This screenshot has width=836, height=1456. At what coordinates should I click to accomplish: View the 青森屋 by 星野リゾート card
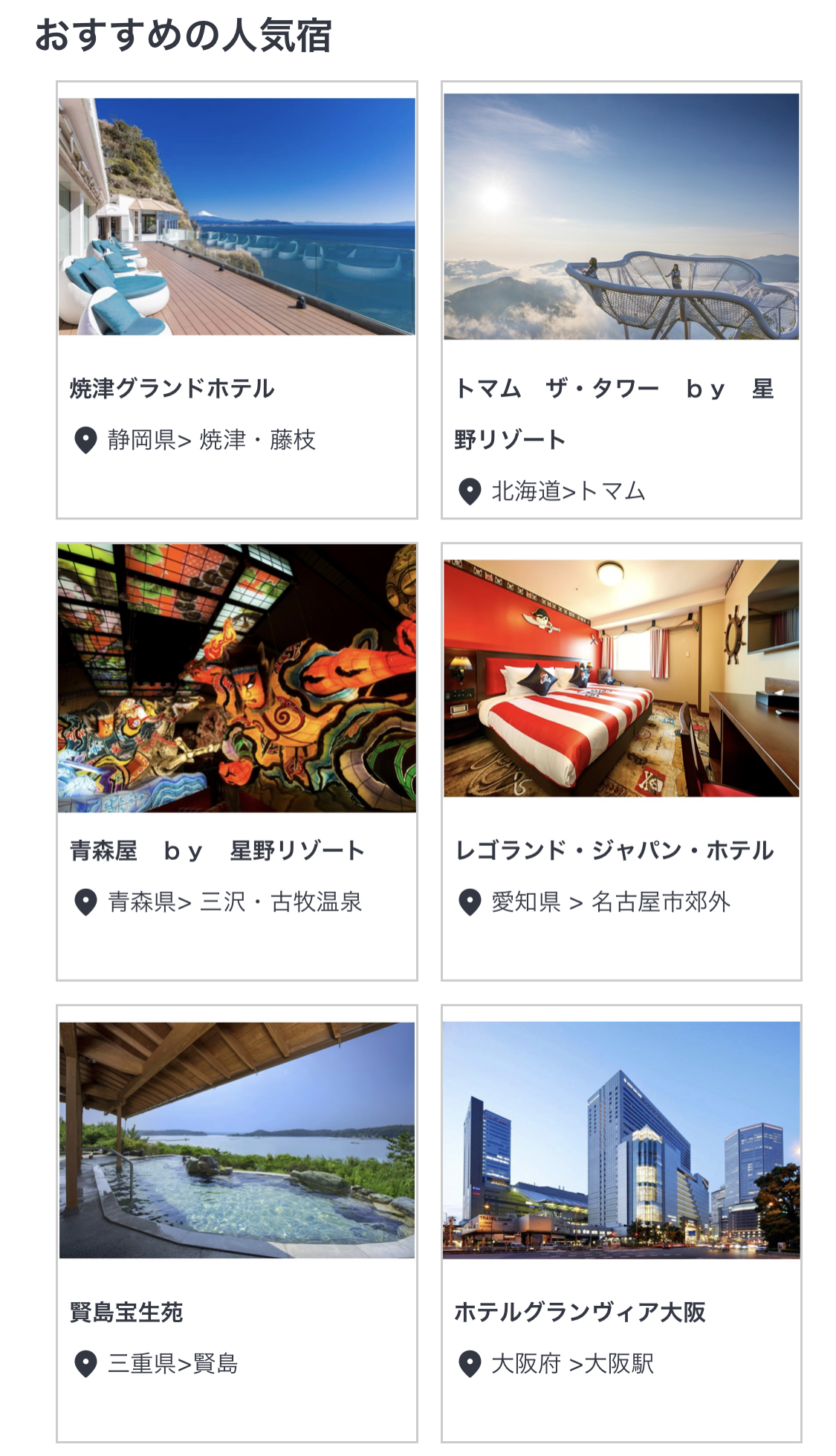coord(236,761)
